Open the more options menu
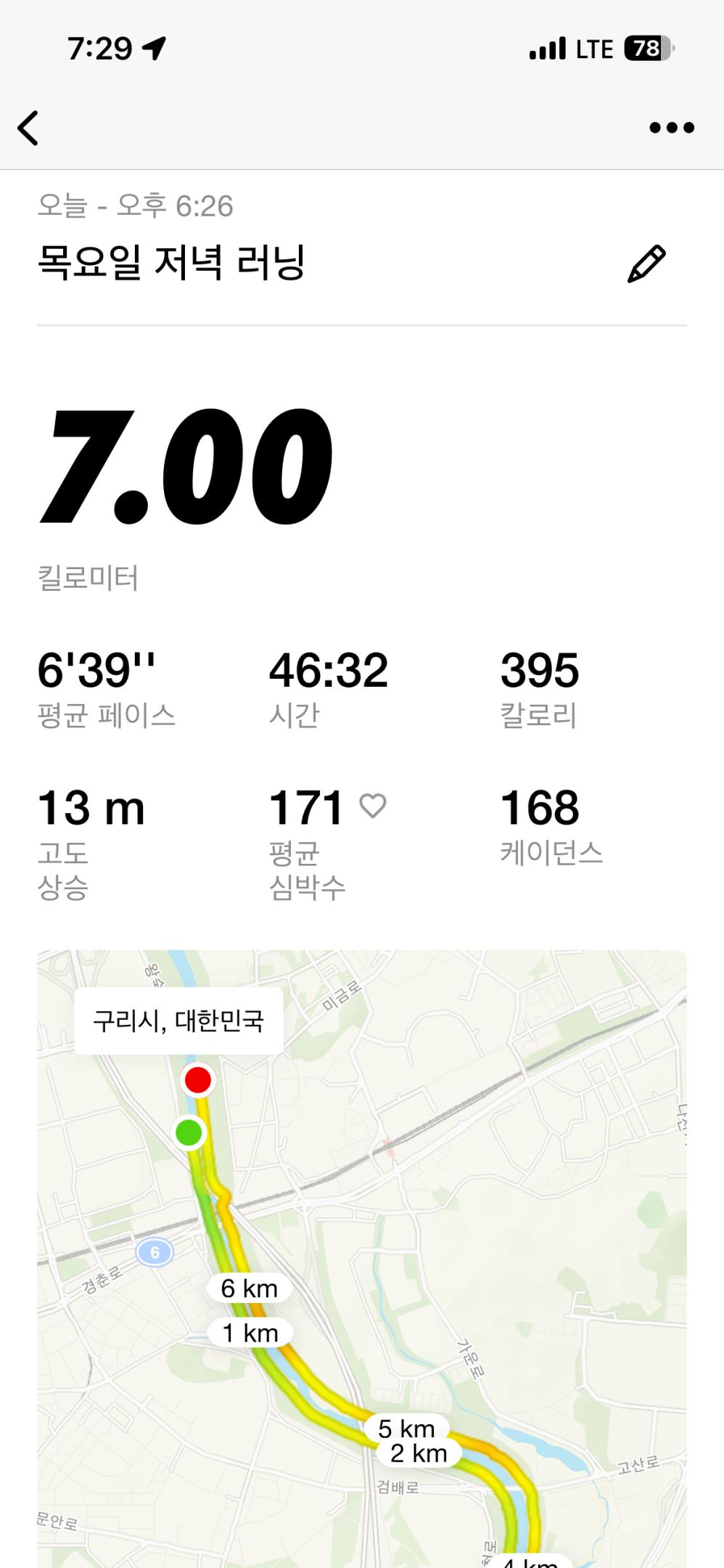Image resolution: width=724 pixels, height=1568 pixels. (x=668, y=128)
